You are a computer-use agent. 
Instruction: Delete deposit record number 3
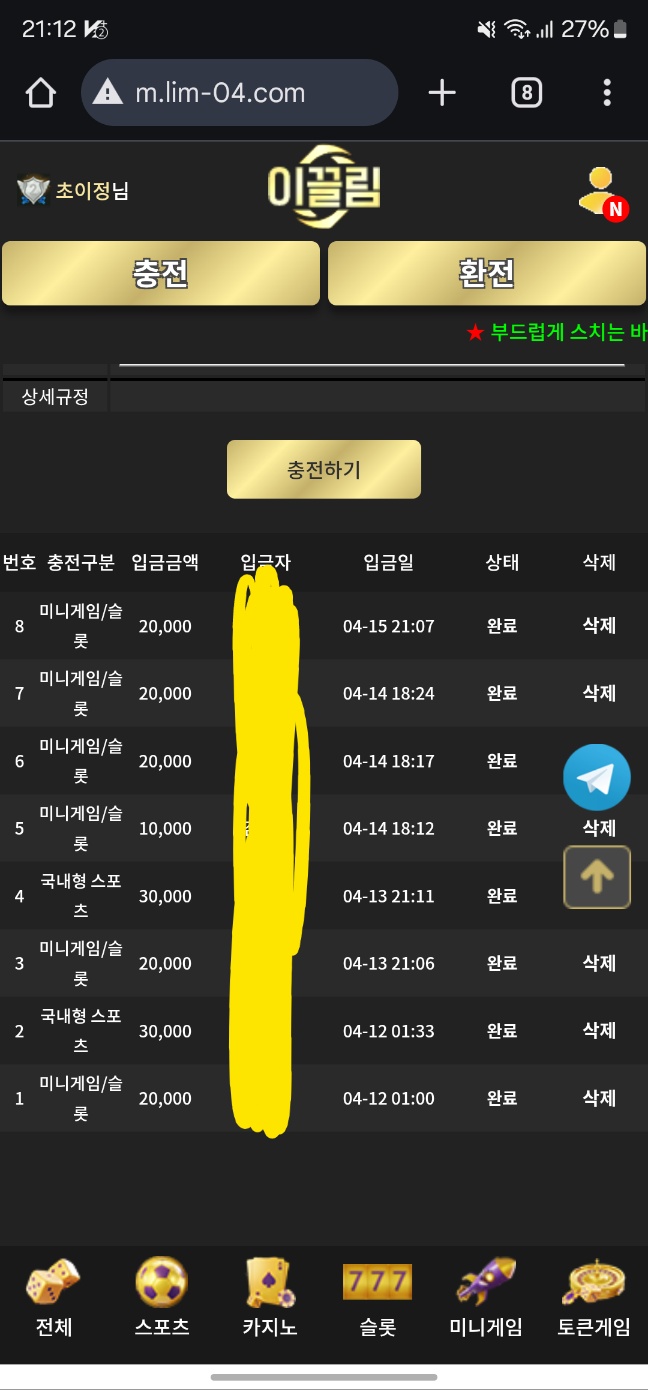[x=599, y=963]
